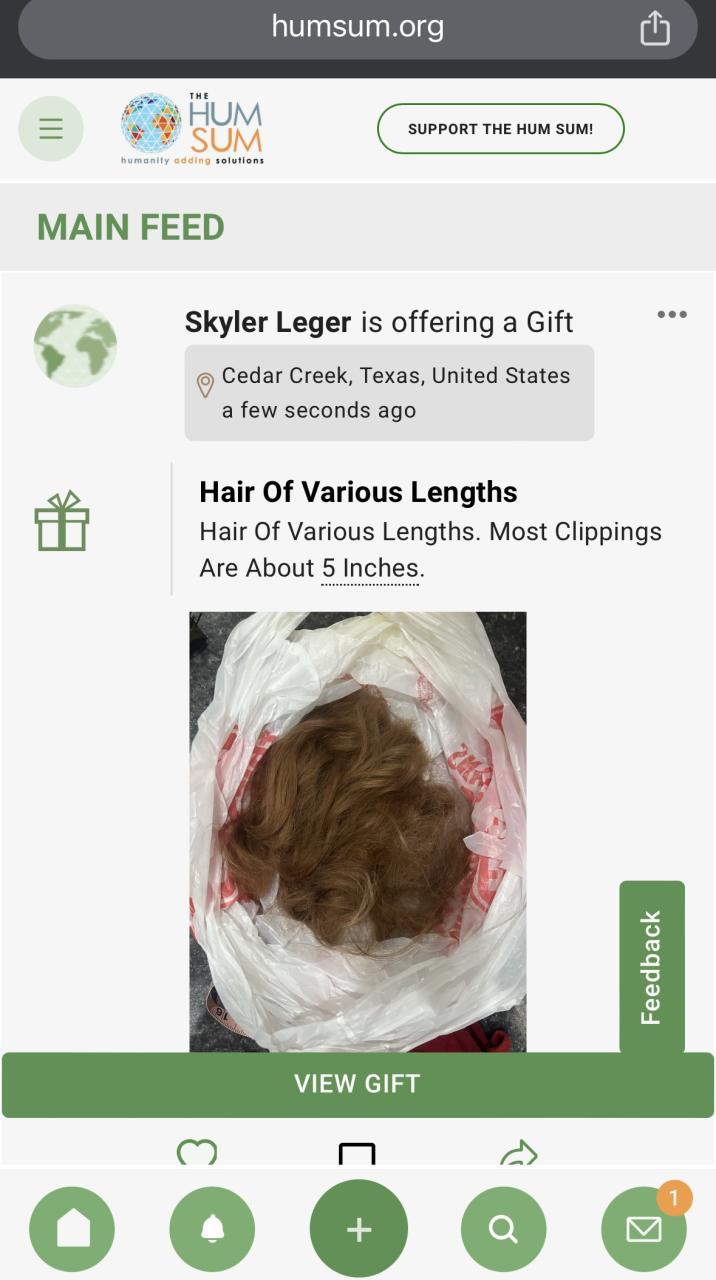Go to the home feed tab
Screen dimensions: 716x1280
(x=72, y=1229)
